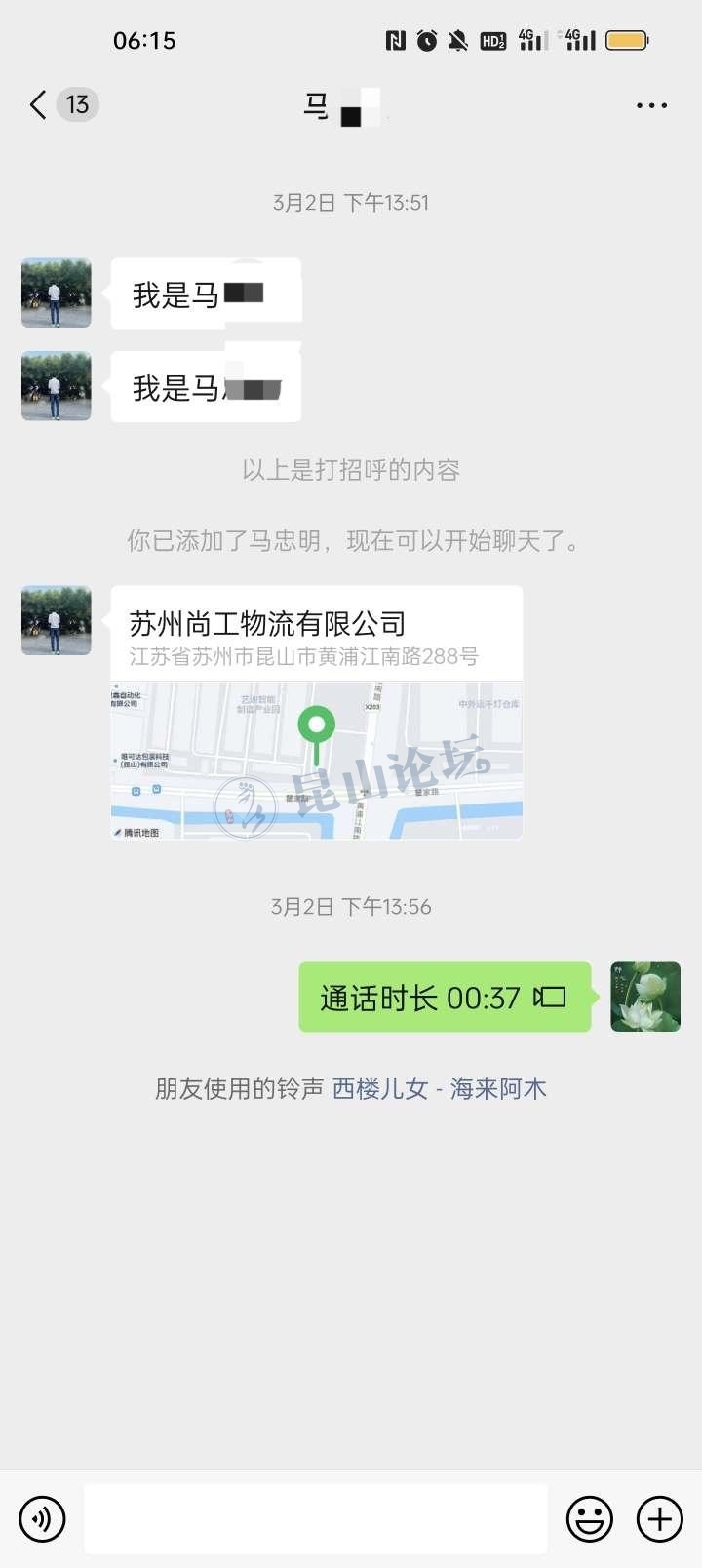The image size is (702, 1568).
Task: Open the three-dot chat options menu
Action: (651, 105)
